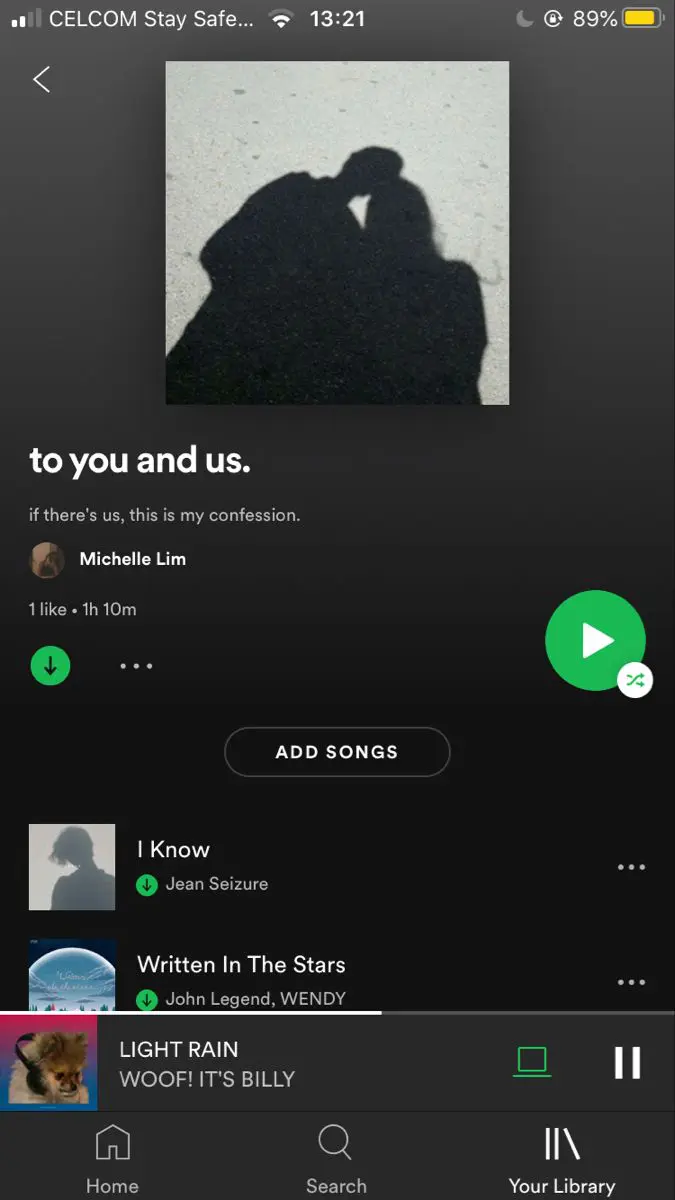The image size is (675, 1200).
Task: Open the connect devices icon
Action: 532,1062
